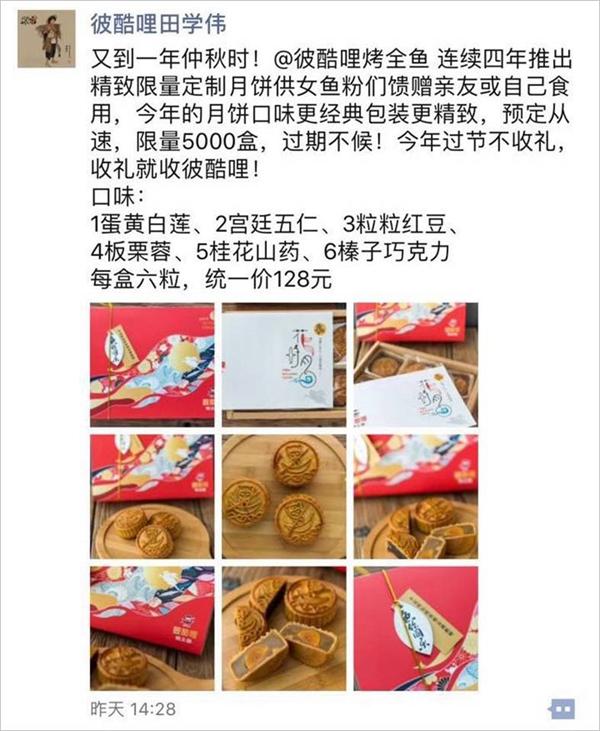Tap the poster name 彼酷哩田学伟

[160, 24]
